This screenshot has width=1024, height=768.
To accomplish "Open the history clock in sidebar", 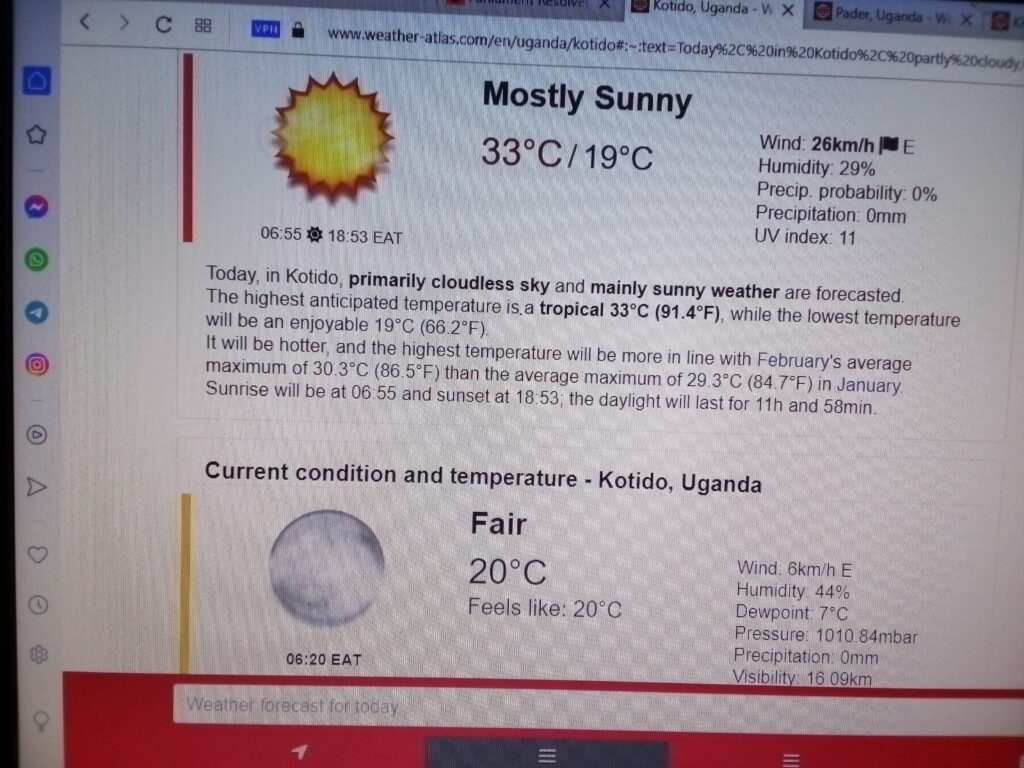I will (x=38, y=605).
